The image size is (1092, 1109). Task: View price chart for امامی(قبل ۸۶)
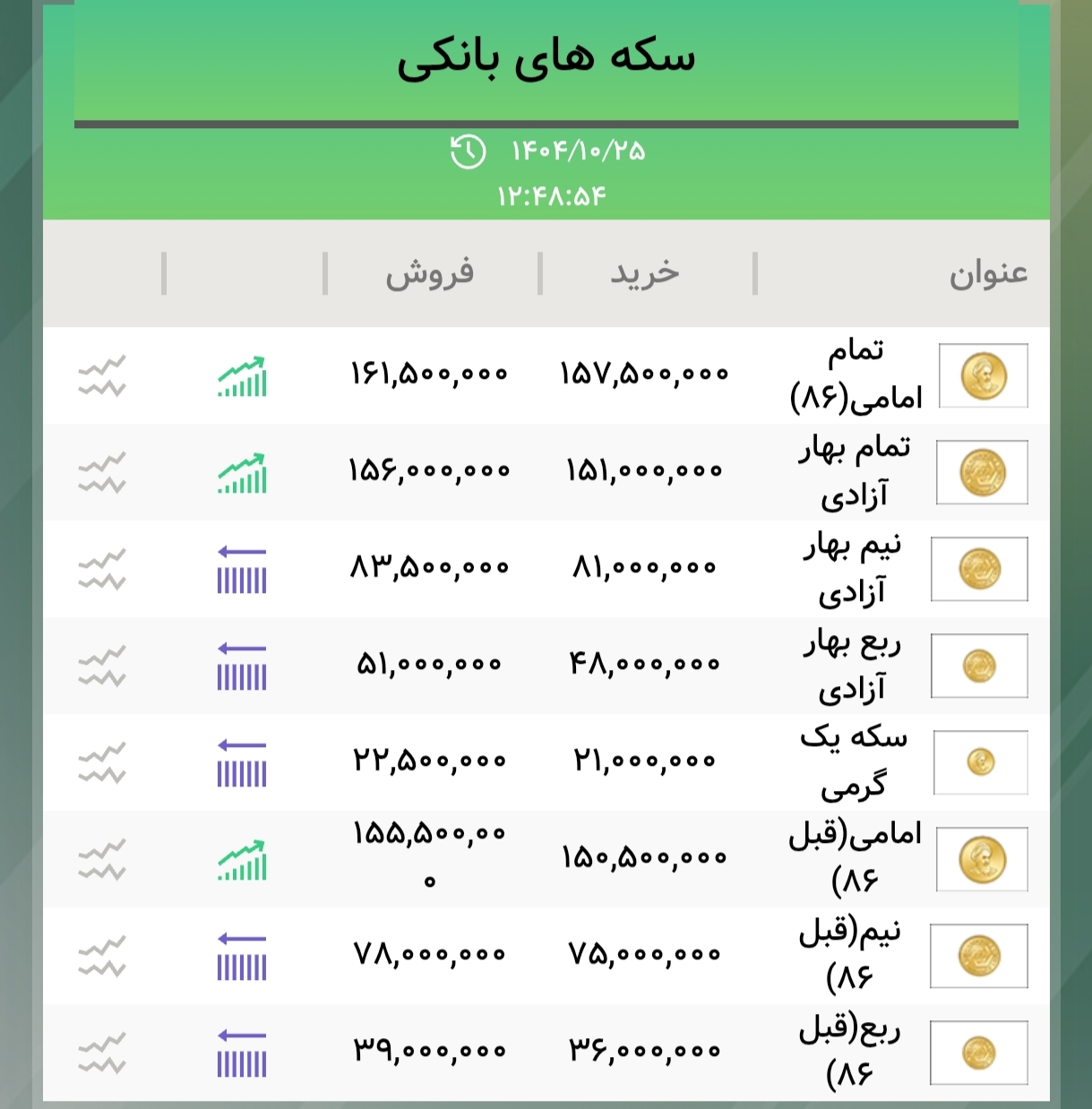click(101, 860)
